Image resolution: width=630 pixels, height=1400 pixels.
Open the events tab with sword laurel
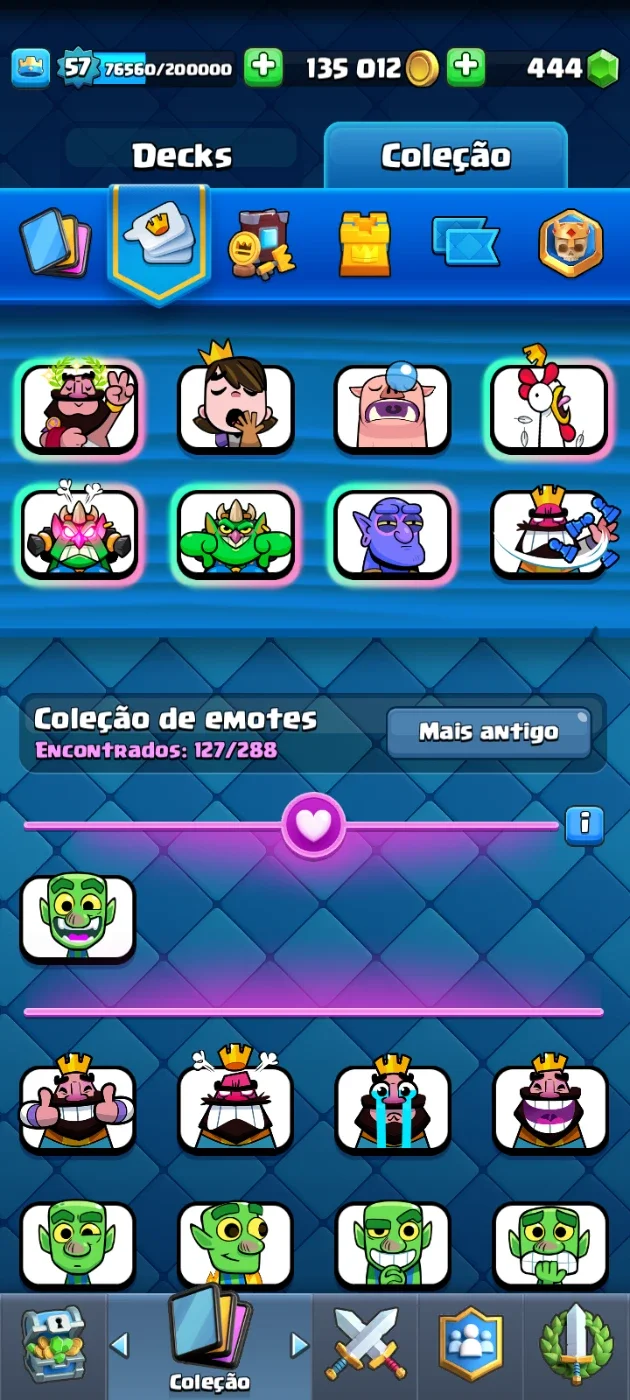click(x=576, y=1345)
